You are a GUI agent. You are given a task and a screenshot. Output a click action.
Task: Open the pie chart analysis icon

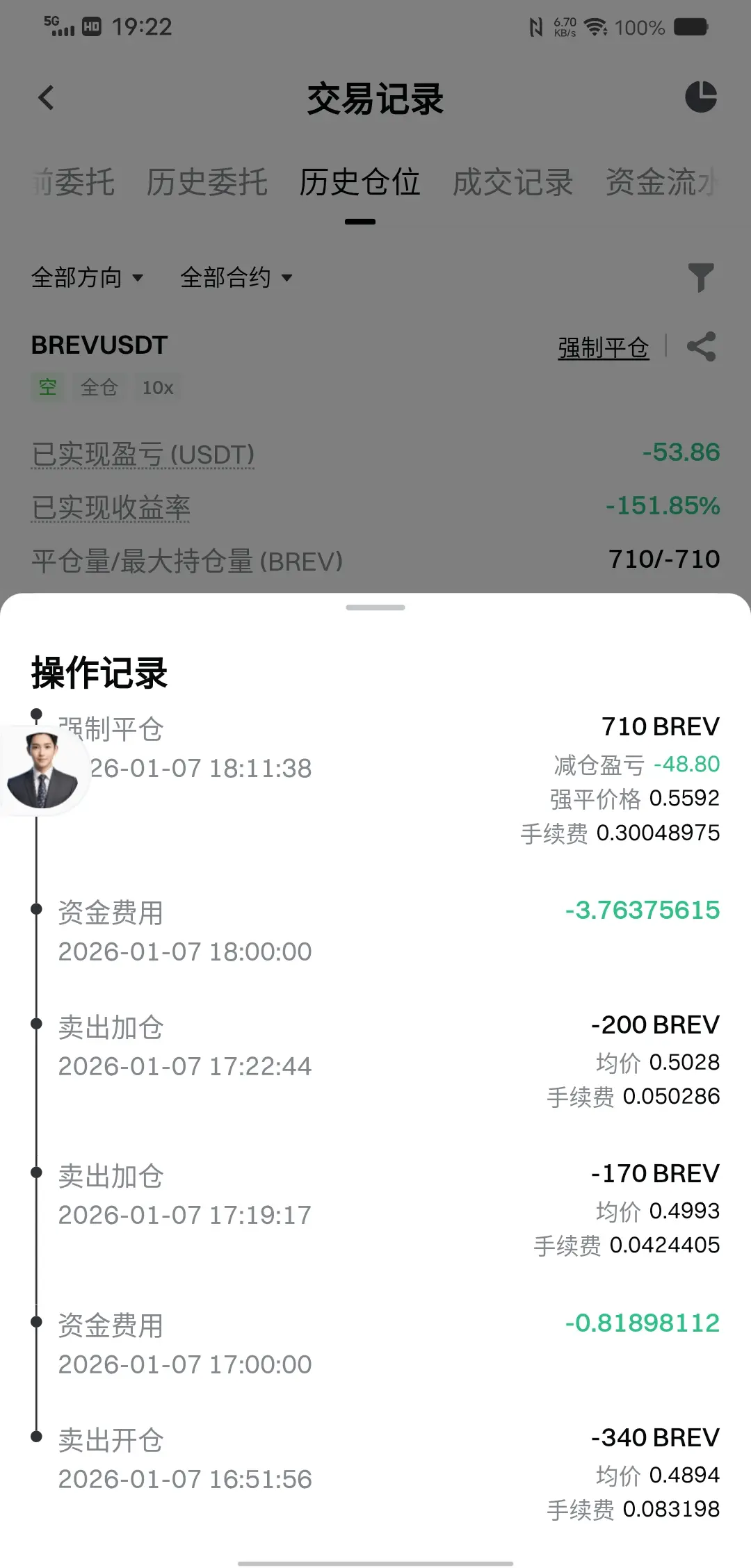click(700, 97)
